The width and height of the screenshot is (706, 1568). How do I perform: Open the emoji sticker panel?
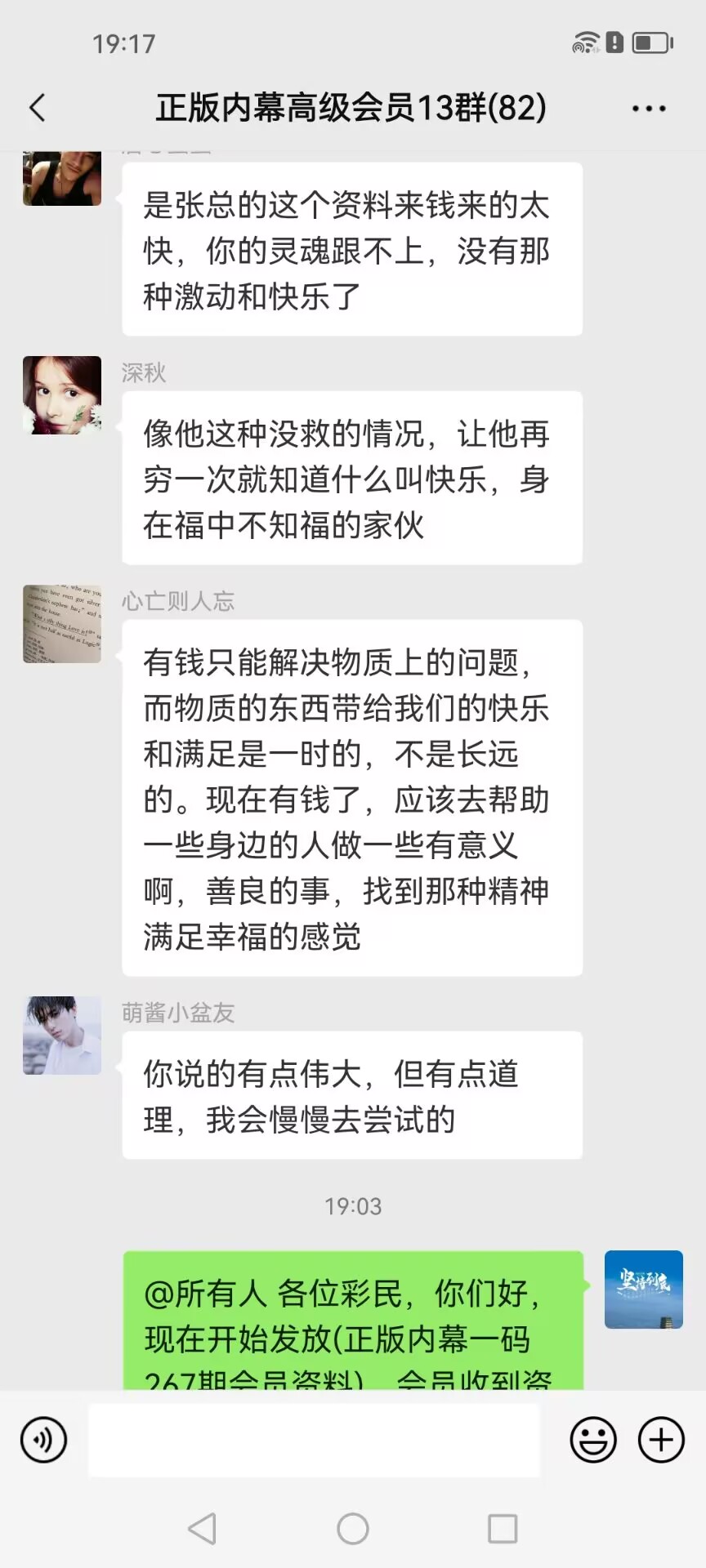point(592,1440)
